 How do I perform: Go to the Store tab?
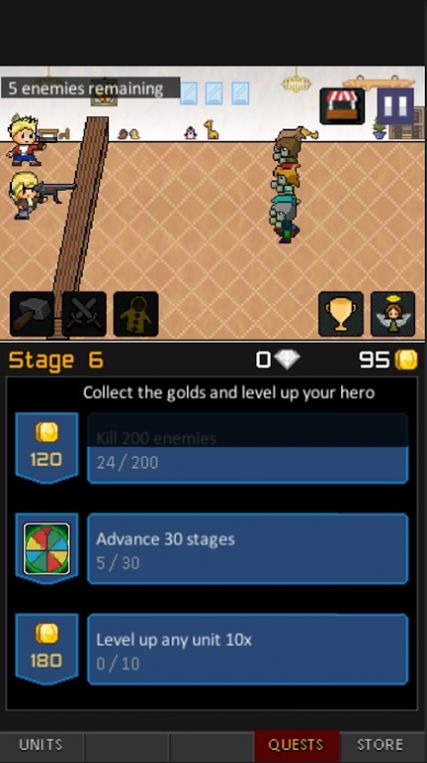pyautogui.click(x=382, y=745)
